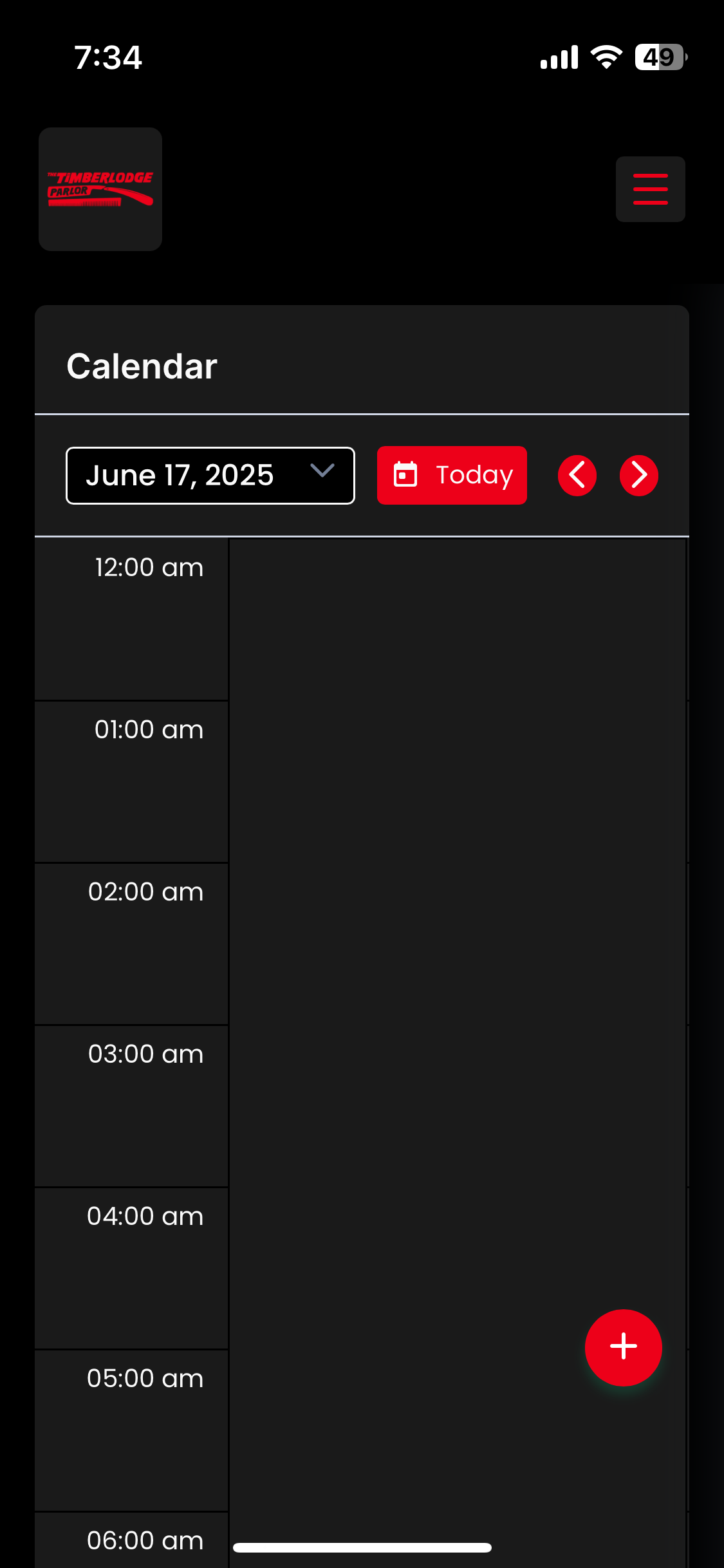Go to the previous day

(x=577, y=476)
